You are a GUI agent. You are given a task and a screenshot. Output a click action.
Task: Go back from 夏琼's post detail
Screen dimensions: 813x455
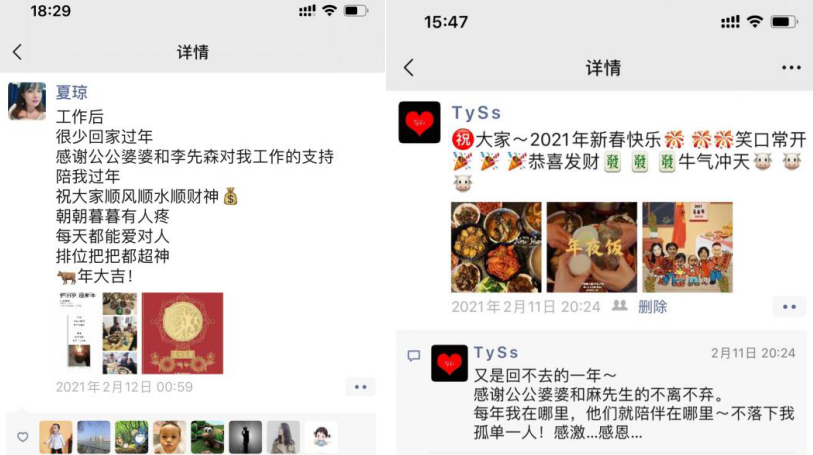pos(17,53)
